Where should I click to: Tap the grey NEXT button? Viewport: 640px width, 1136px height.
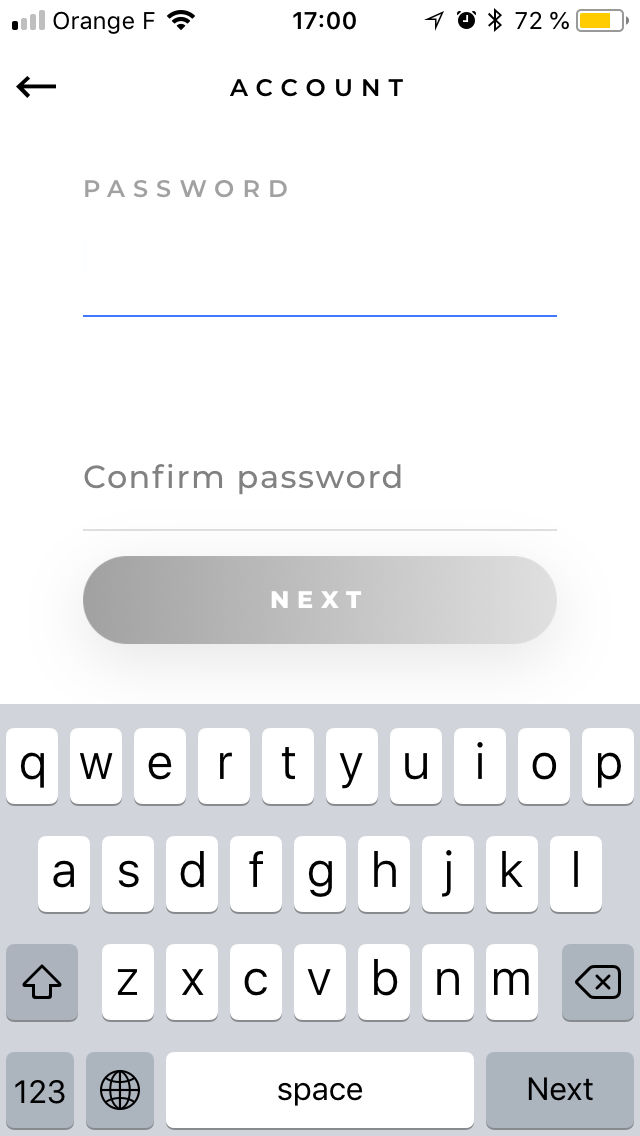click(319, 600)
